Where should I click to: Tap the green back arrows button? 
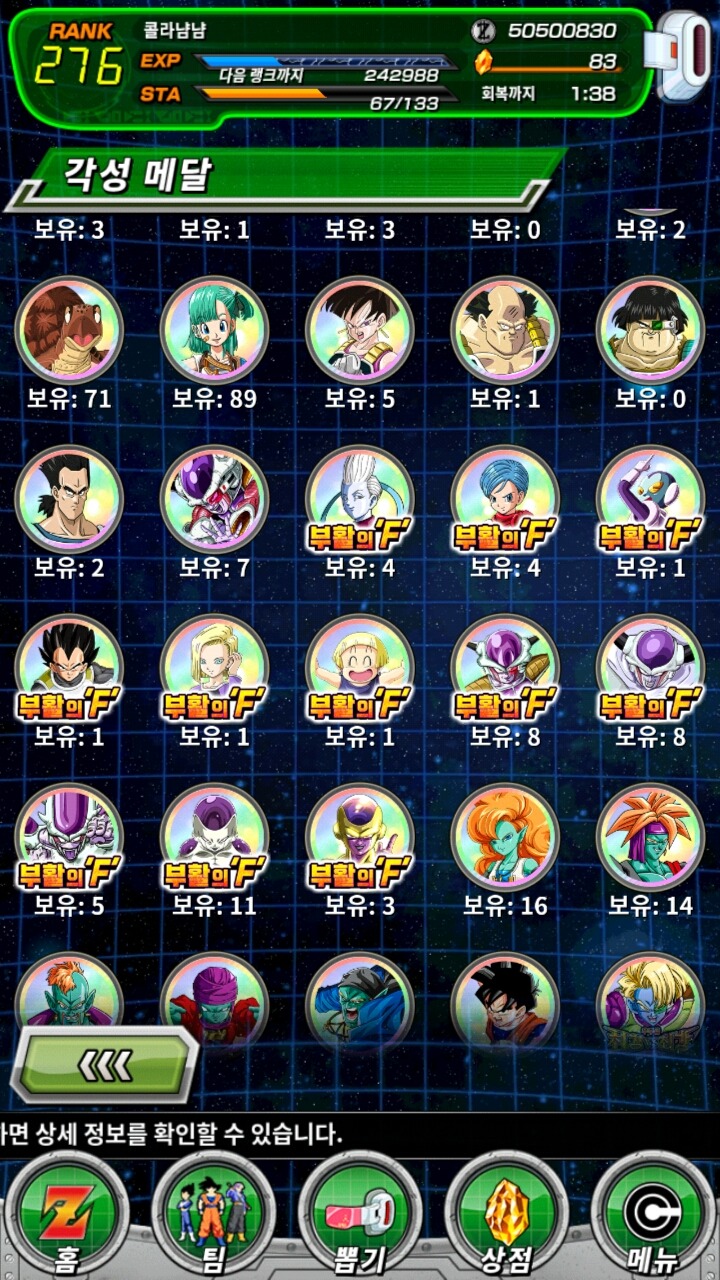click(104, 1064)
